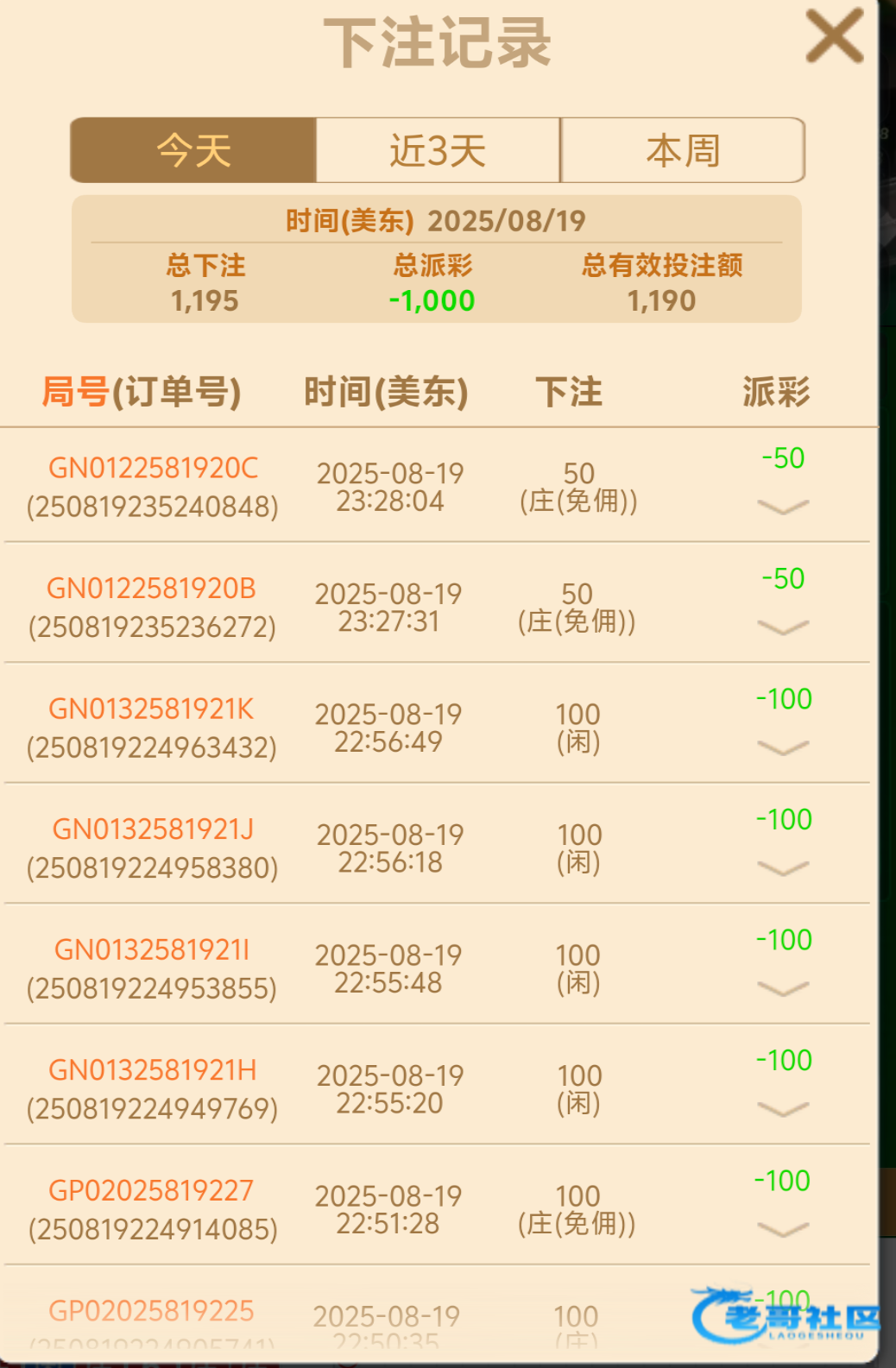896x1368 pixels.
Task: Select the 本周 tab
Action: (683, 151)
